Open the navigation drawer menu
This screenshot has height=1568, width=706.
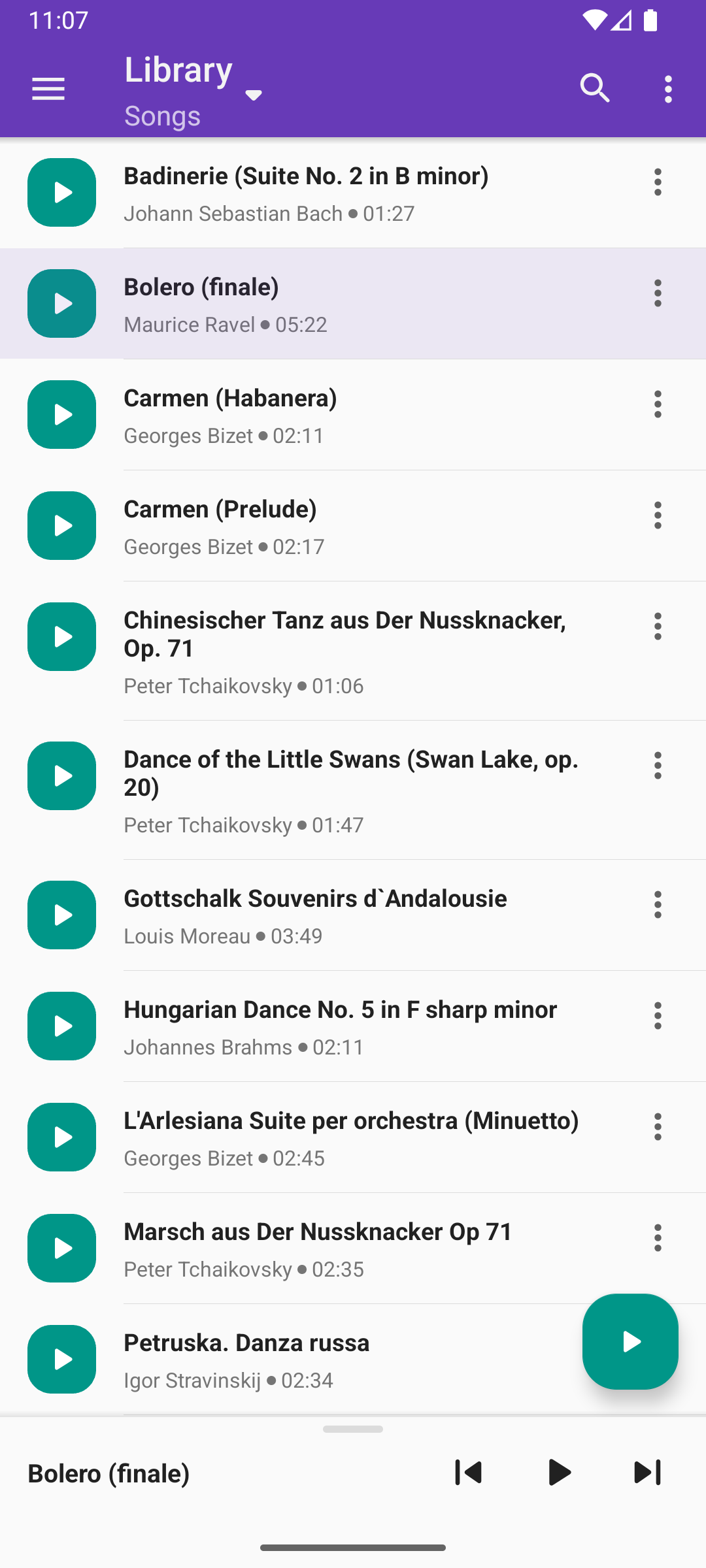tap(48, 89)
